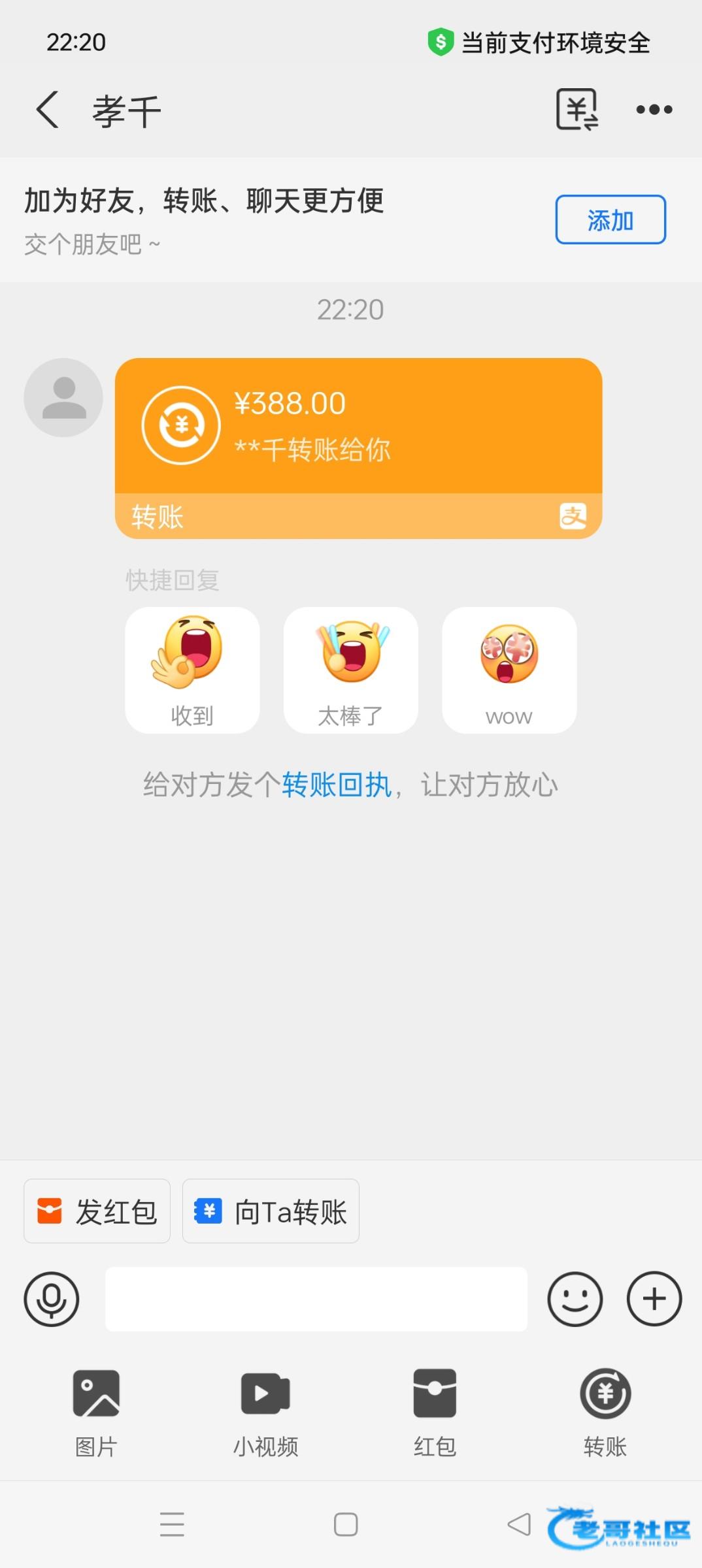Send quick reply 太棒了
Viewport: 702px width, 1568px height.
pos(350,670)
